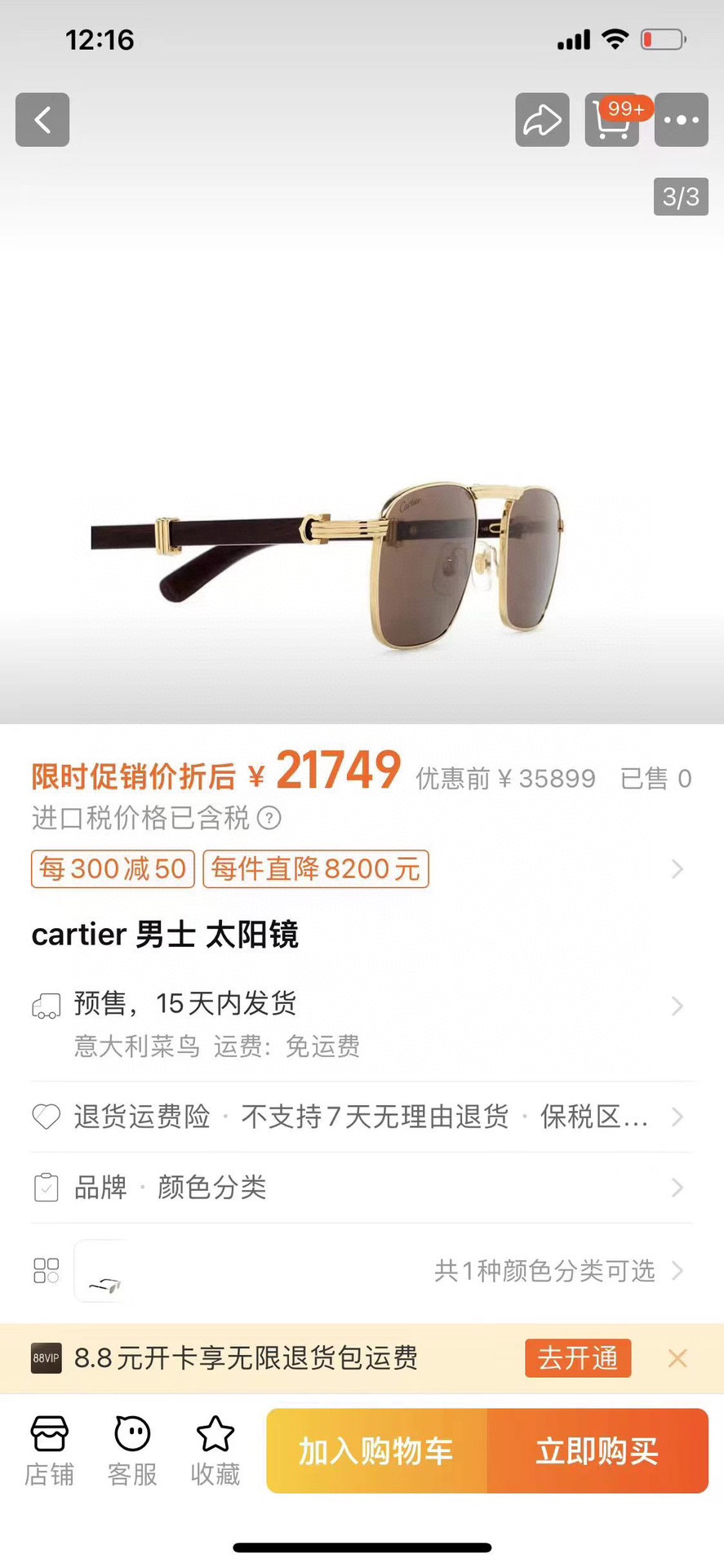Tap 加入购物车 to add to cart
This screenshot has height=1568, width=724.
click(376, 1450)
